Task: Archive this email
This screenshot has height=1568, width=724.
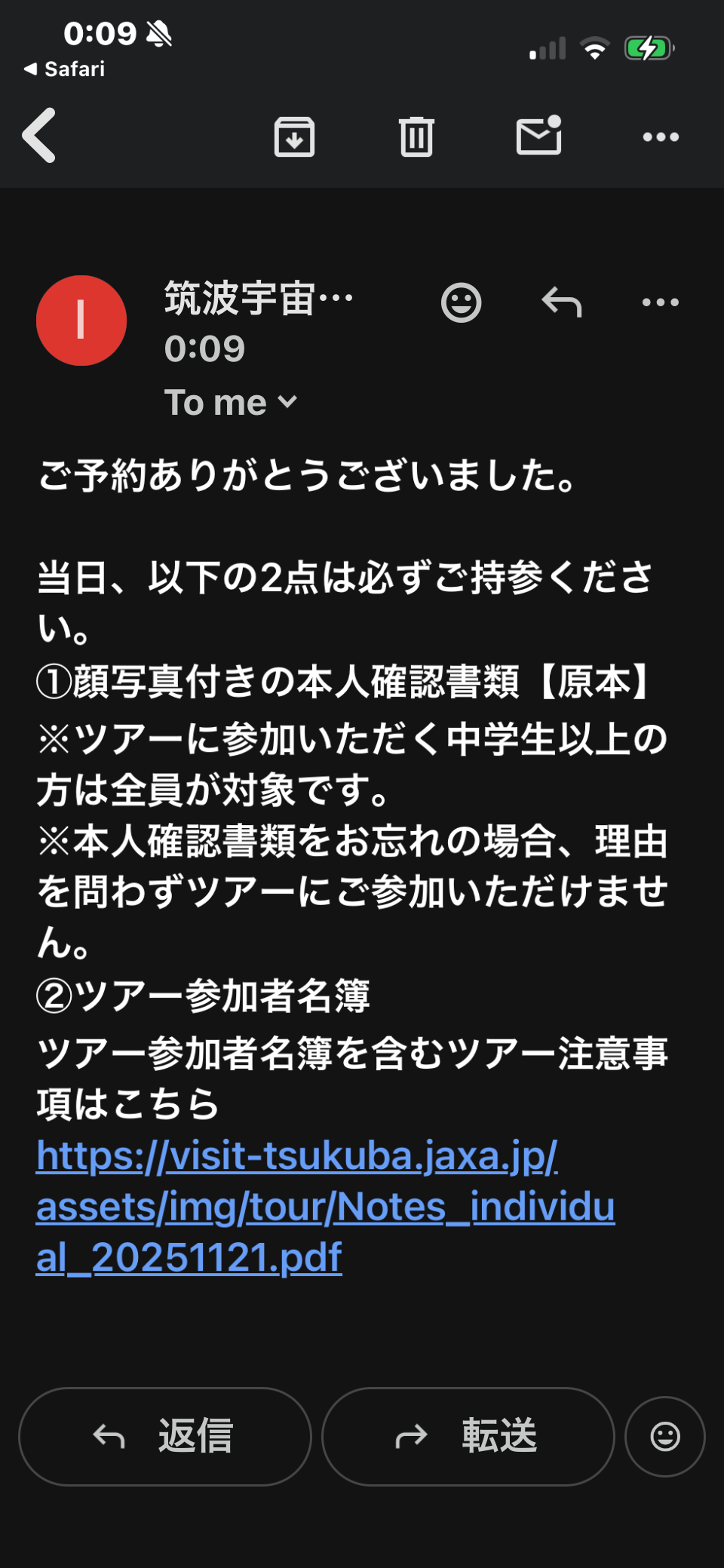Action: (294, 137)
